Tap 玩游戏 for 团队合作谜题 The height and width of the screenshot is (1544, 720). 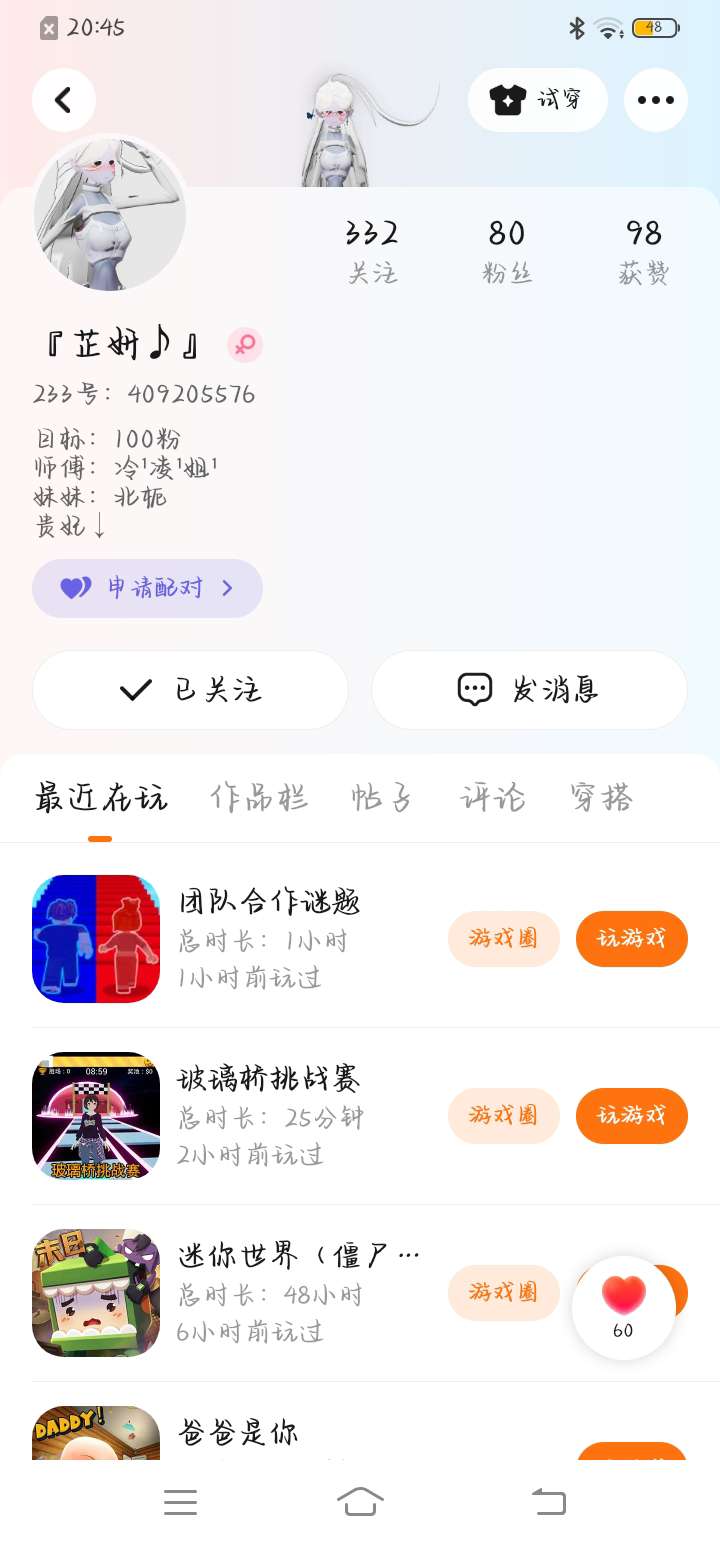(631, 939)
